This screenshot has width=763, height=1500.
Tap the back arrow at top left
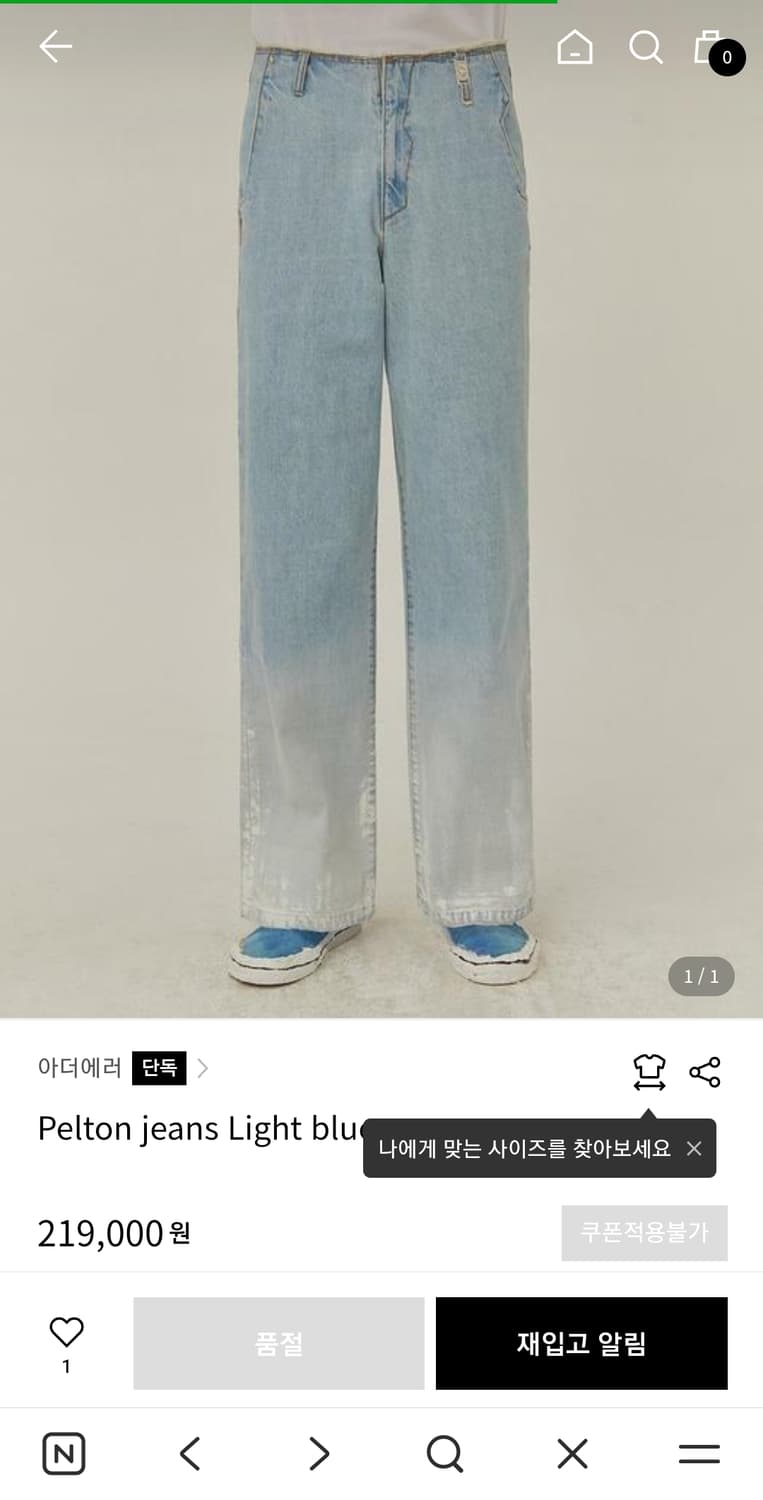55,46
